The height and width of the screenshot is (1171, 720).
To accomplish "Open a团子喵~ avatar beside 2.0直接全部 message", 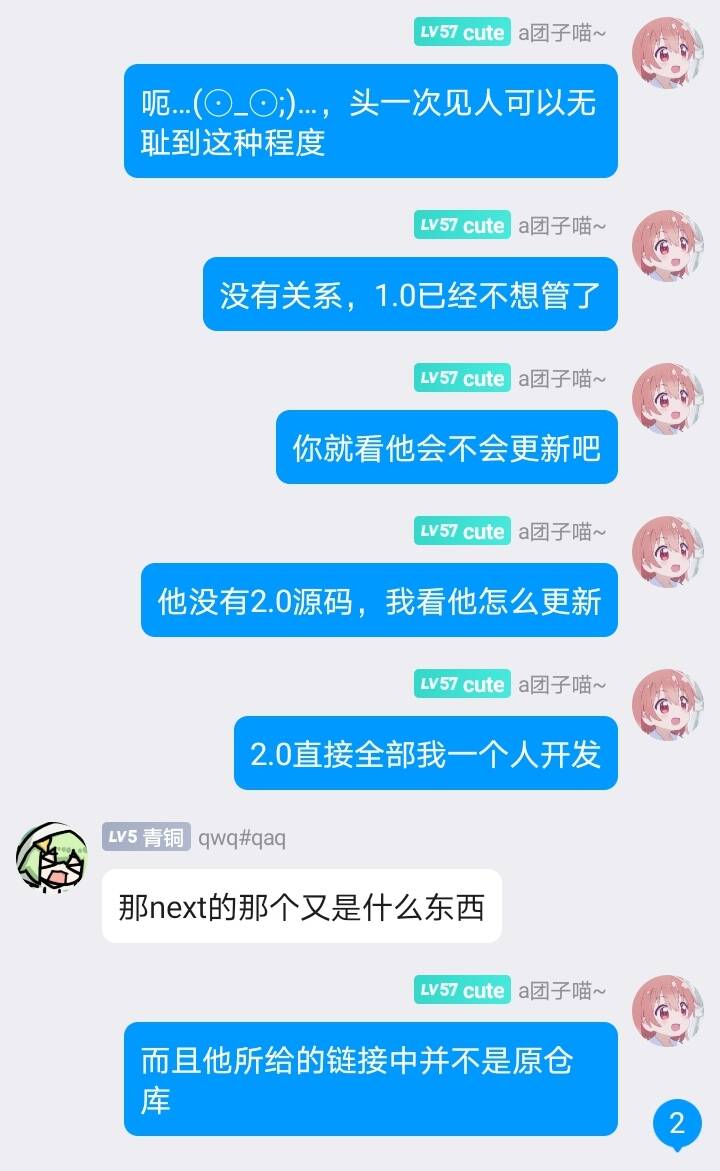I will coord(668,704).
